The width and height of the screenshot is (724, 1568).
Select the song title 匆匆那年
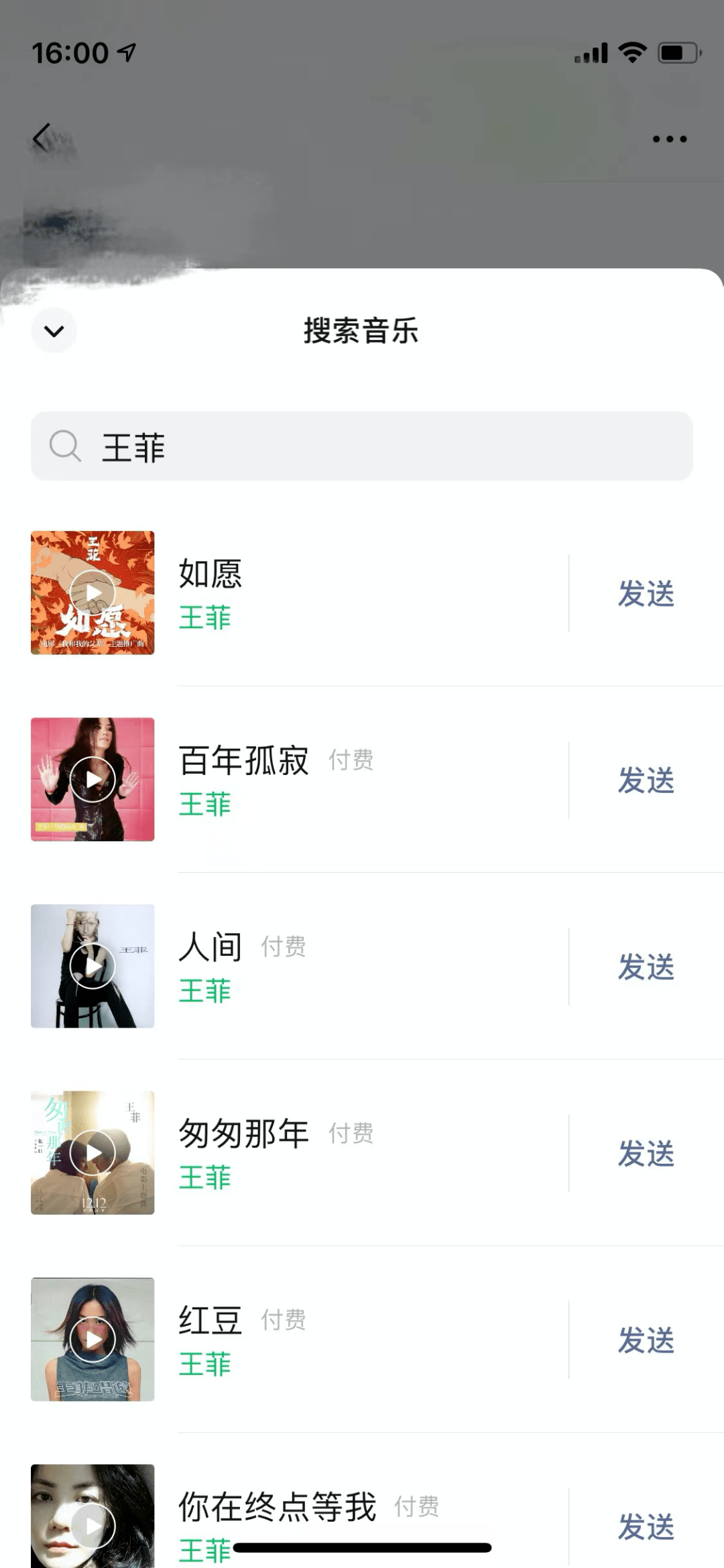click(243, 1134)
